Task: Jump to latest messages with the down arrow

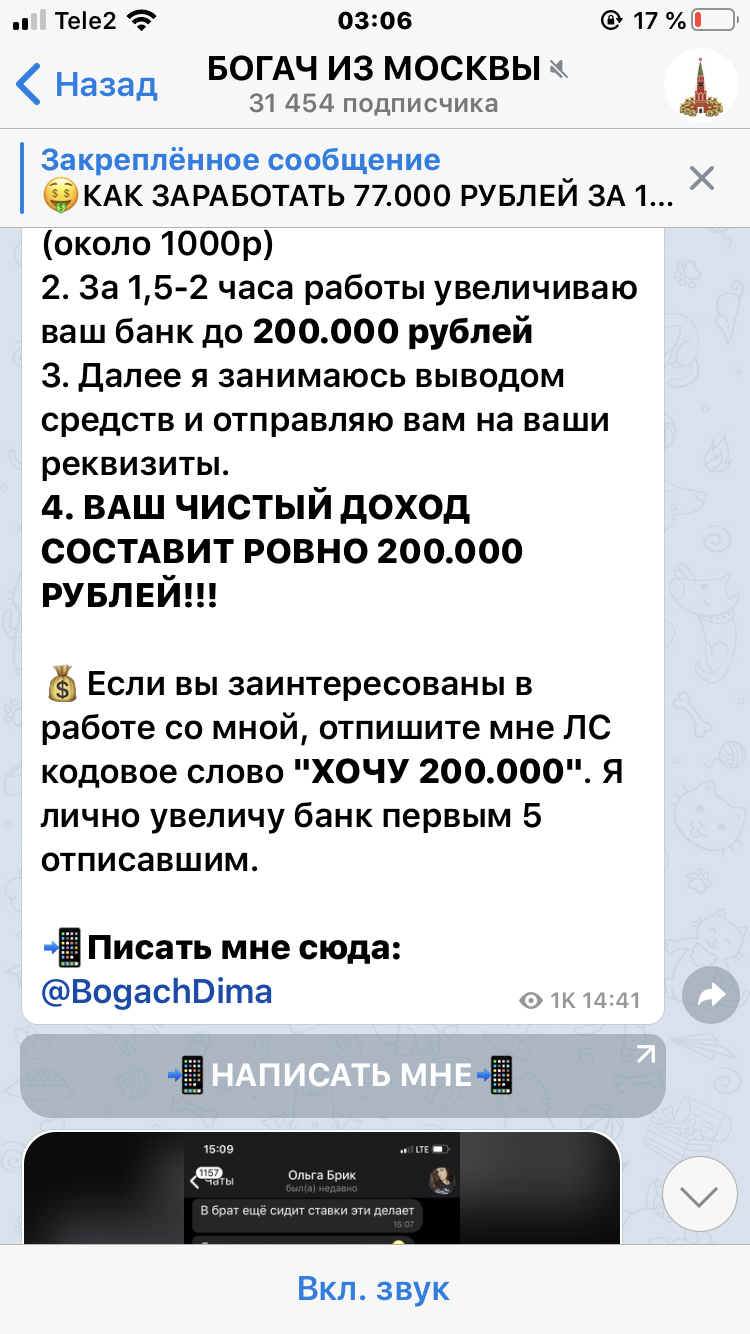Action: [700, 1195]
